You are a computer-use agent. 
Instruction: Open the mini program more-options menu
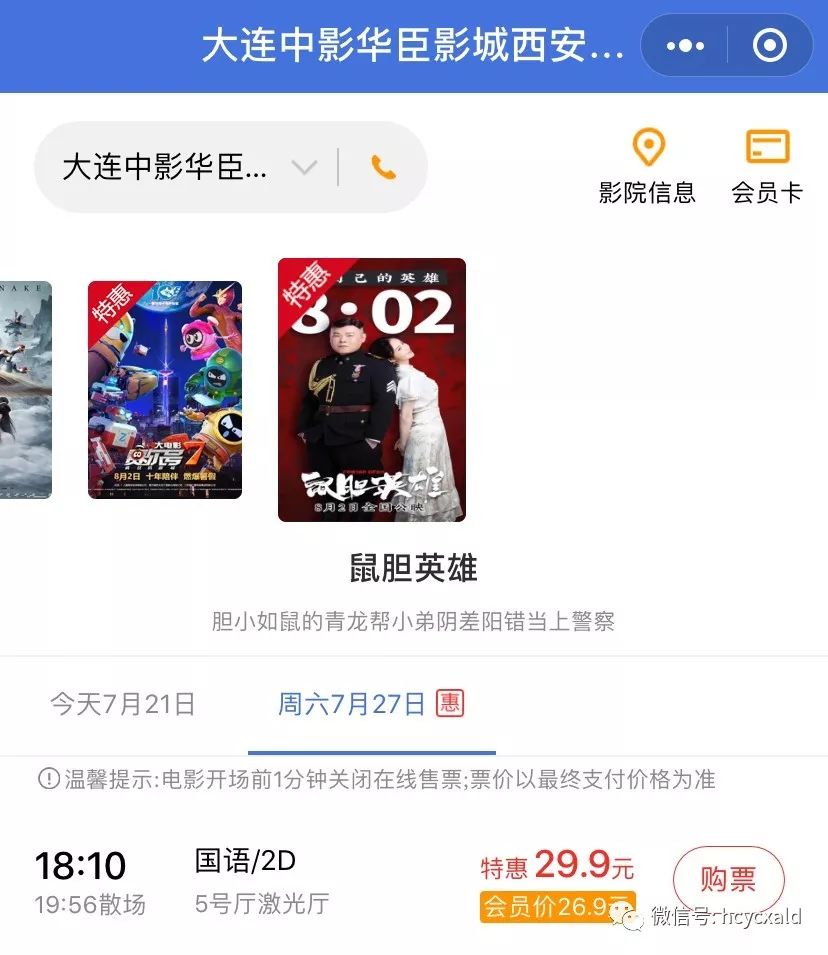(x=685, y=46)
